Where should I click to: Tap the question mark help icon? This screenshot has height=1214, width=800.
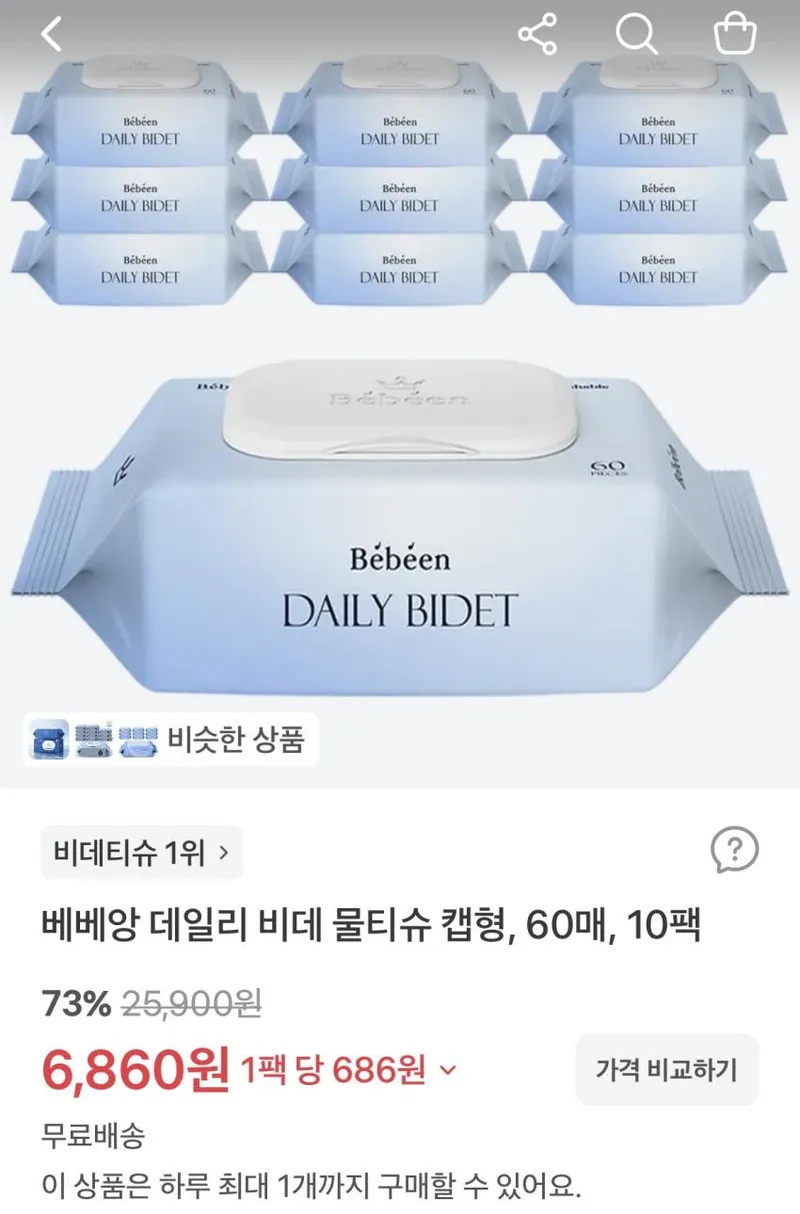[x=734, y=851]
